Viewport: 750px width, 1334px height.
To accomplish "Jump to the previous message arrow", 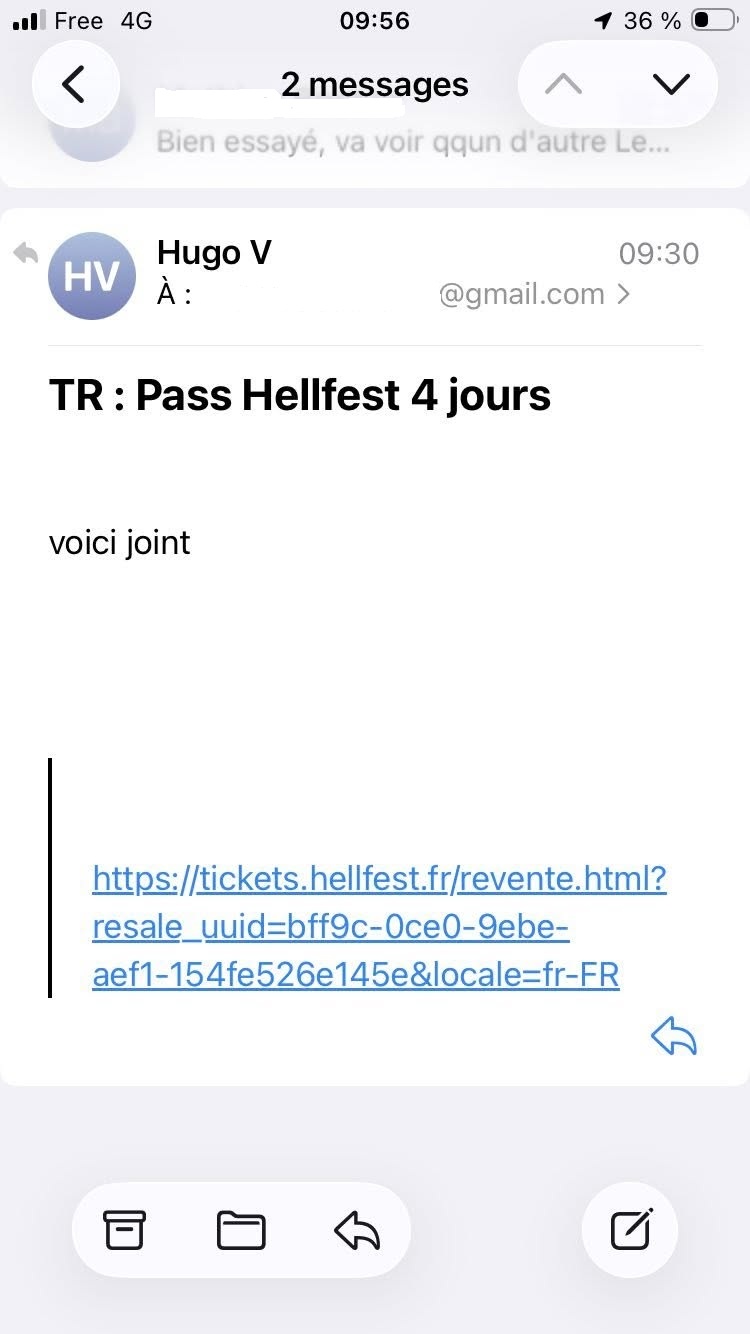I will coord(564,84).
